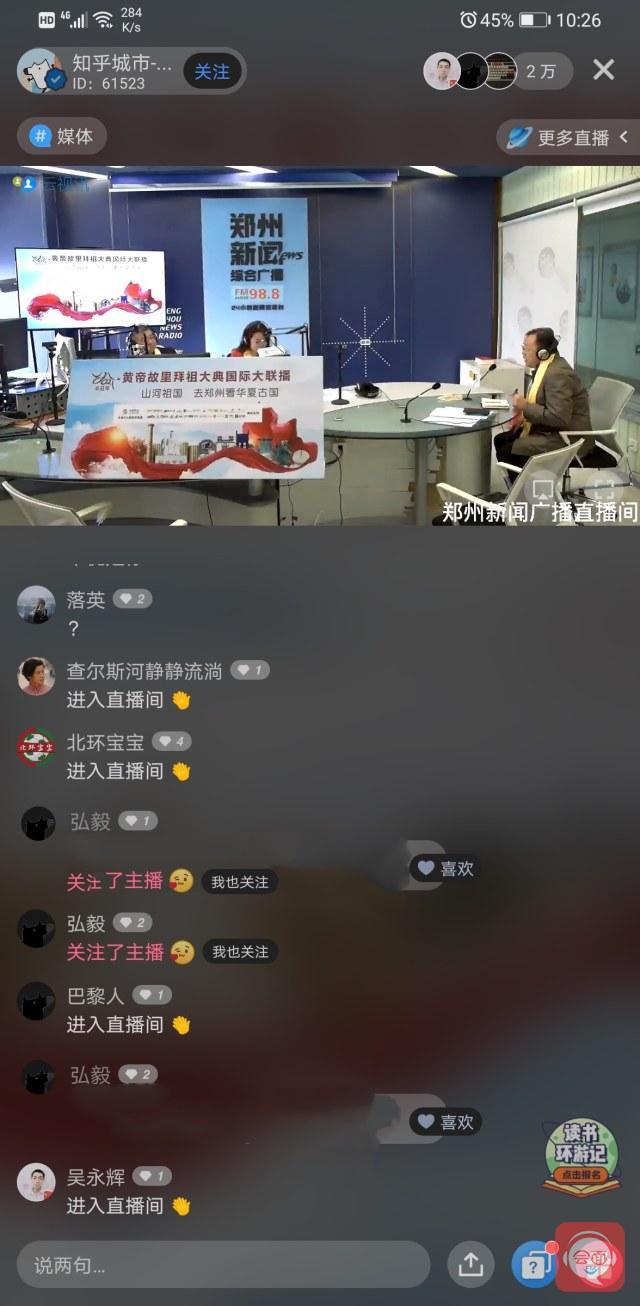Screen dimensions: 640x1306
Task: Open the 2万 viewer list
Action: point(540,72)
